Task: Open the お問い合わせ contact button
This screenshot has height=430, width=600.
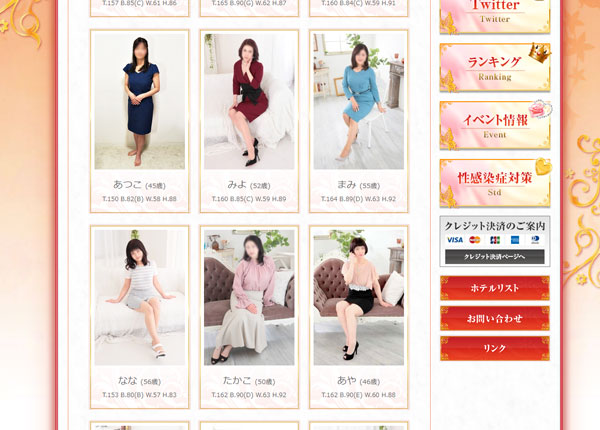Action: [x=494, y=318]
